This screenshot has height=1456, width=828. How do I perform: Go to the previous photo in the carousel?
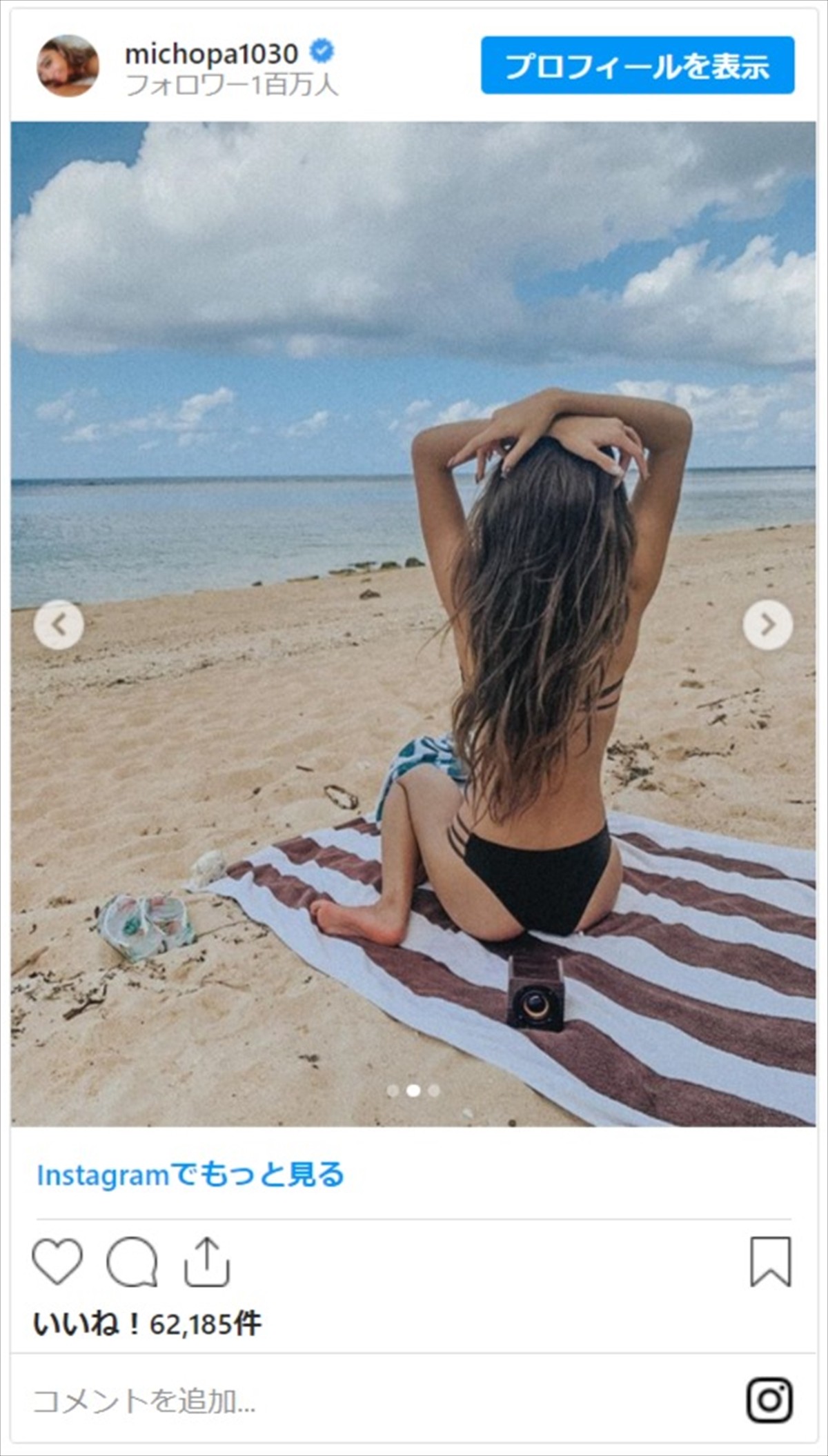(59, 625)
